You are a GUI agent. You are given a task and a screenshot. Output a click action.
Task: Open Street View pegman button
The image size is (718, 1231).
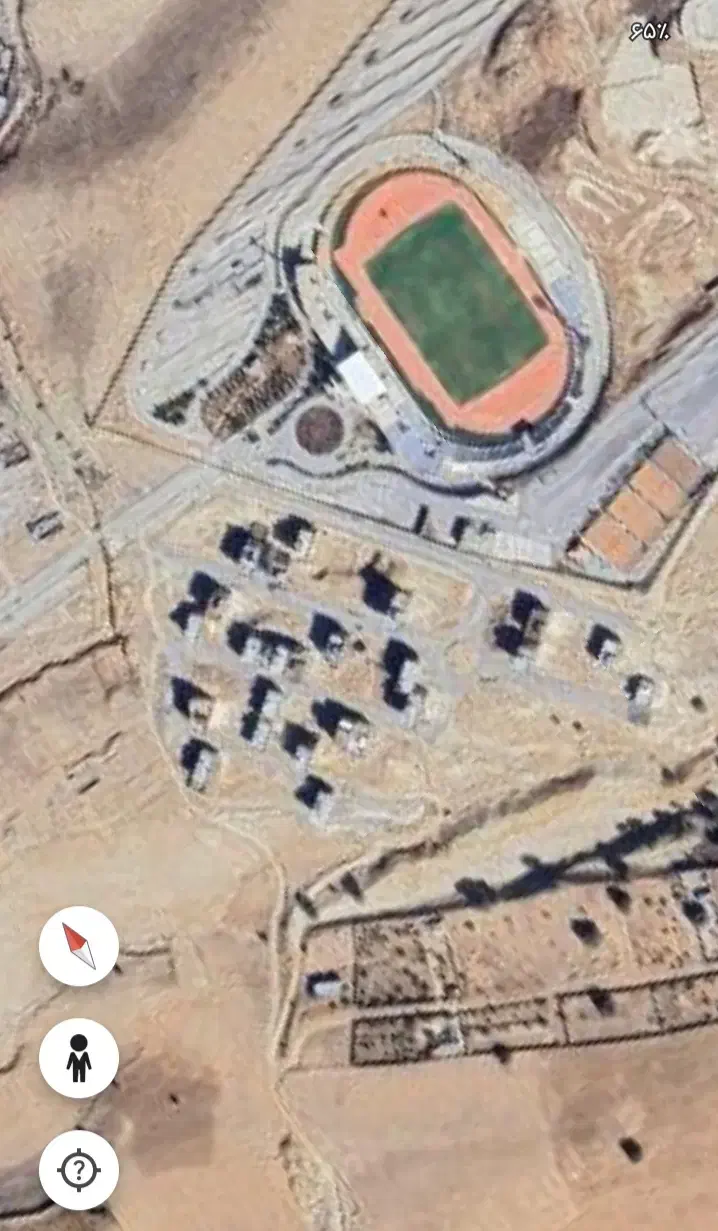pyautogui.click(x=79, y=1058)
